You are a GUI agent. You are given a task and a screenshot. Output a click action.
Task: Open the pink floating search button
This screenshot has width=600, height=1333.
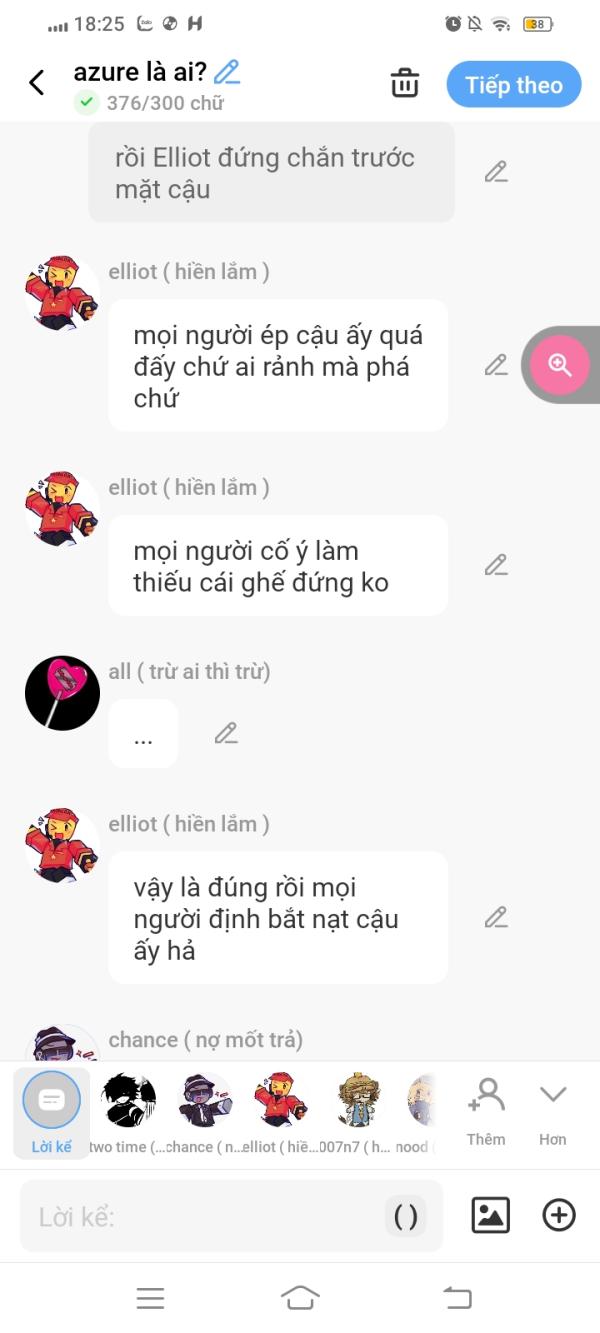[x=560, y=365]
